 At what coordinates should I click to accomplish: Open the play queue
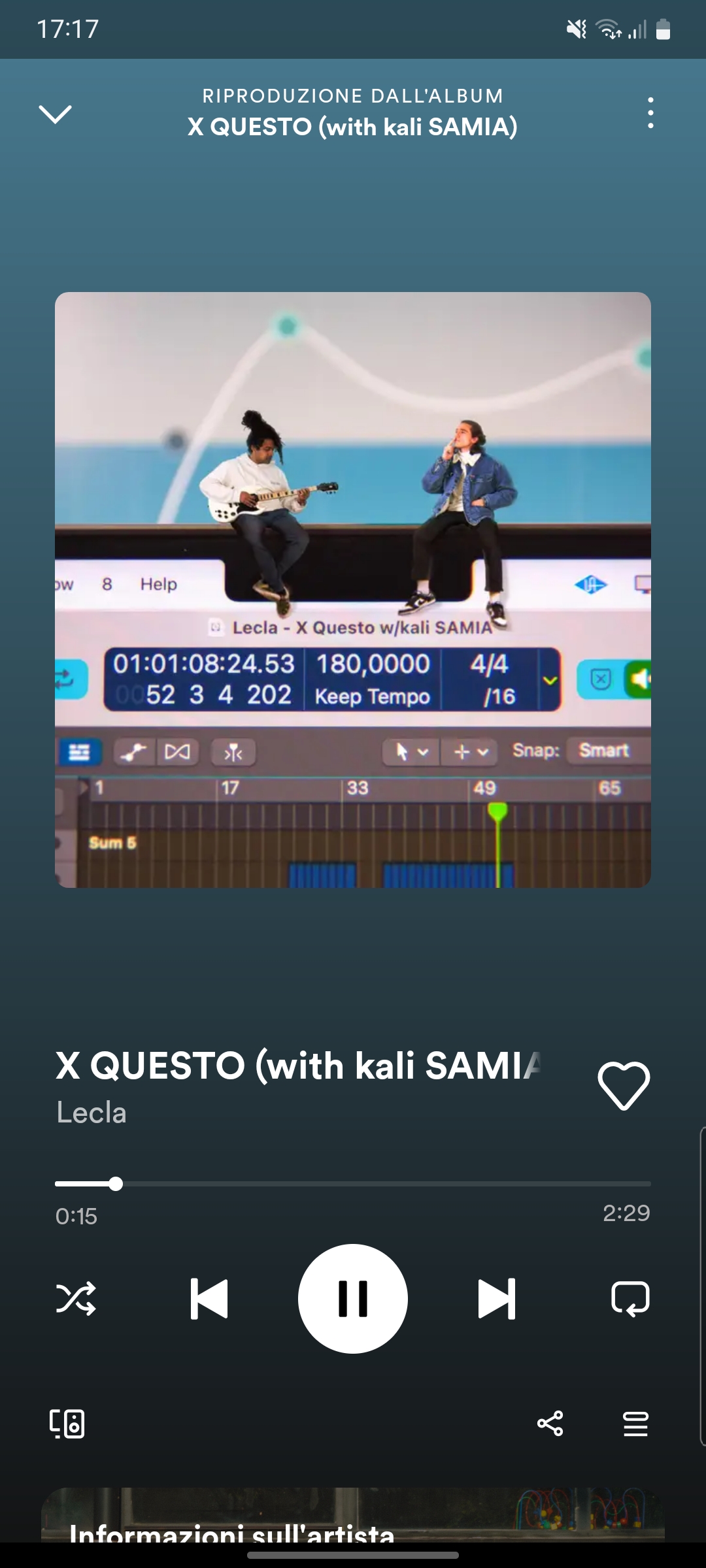tap(635, 1424)
